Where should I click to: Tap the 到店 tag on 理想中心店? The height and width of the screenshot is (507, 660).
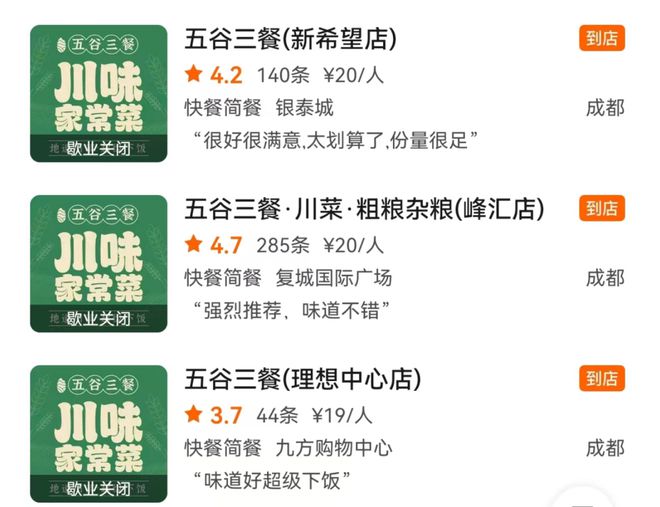tap(602, 378)
